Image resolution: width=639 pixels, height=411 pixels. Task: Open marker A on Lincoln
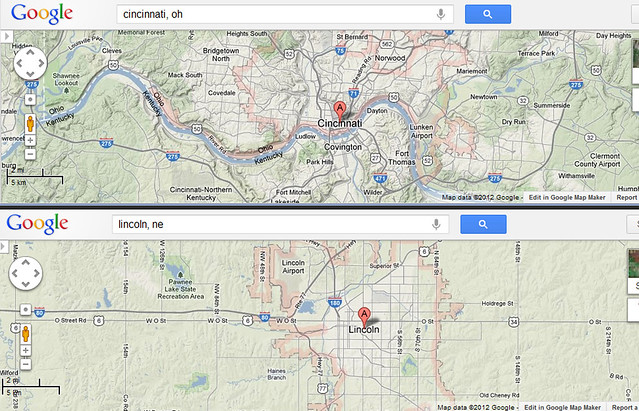click(364, 314)
